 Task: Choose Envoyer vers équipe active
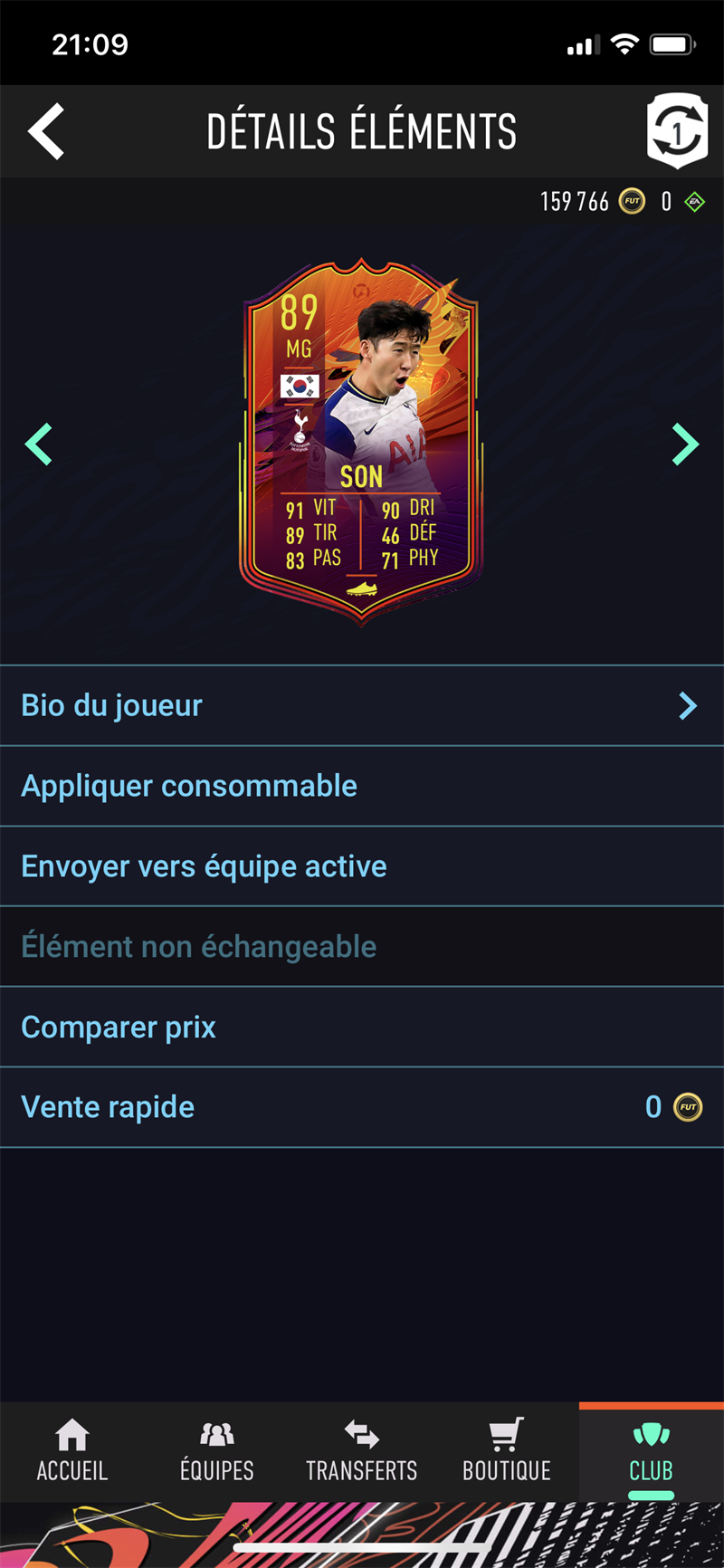[x=362, y=866]
